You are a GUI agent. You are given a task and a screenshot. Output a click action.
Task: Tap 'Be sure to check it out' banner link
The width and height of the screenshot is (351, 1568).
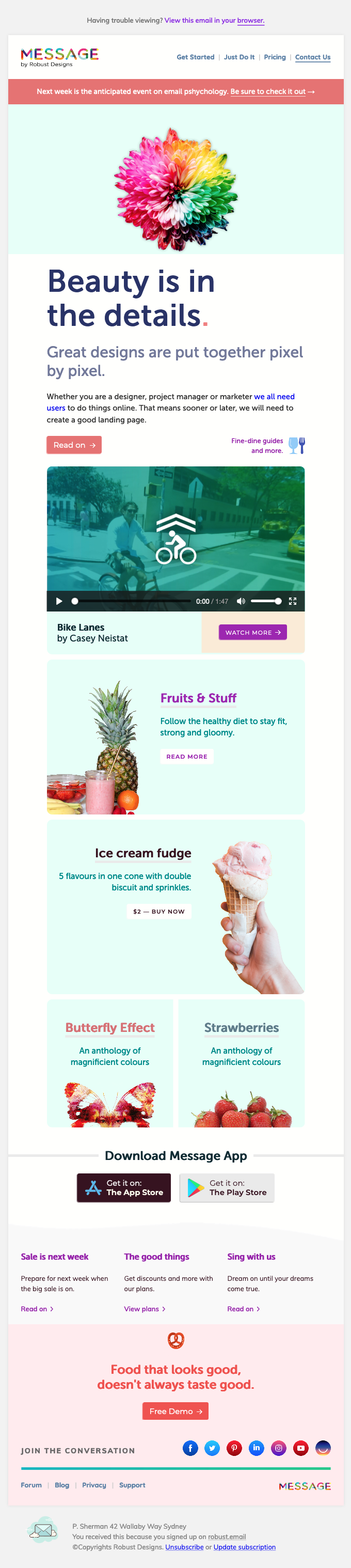268,91
